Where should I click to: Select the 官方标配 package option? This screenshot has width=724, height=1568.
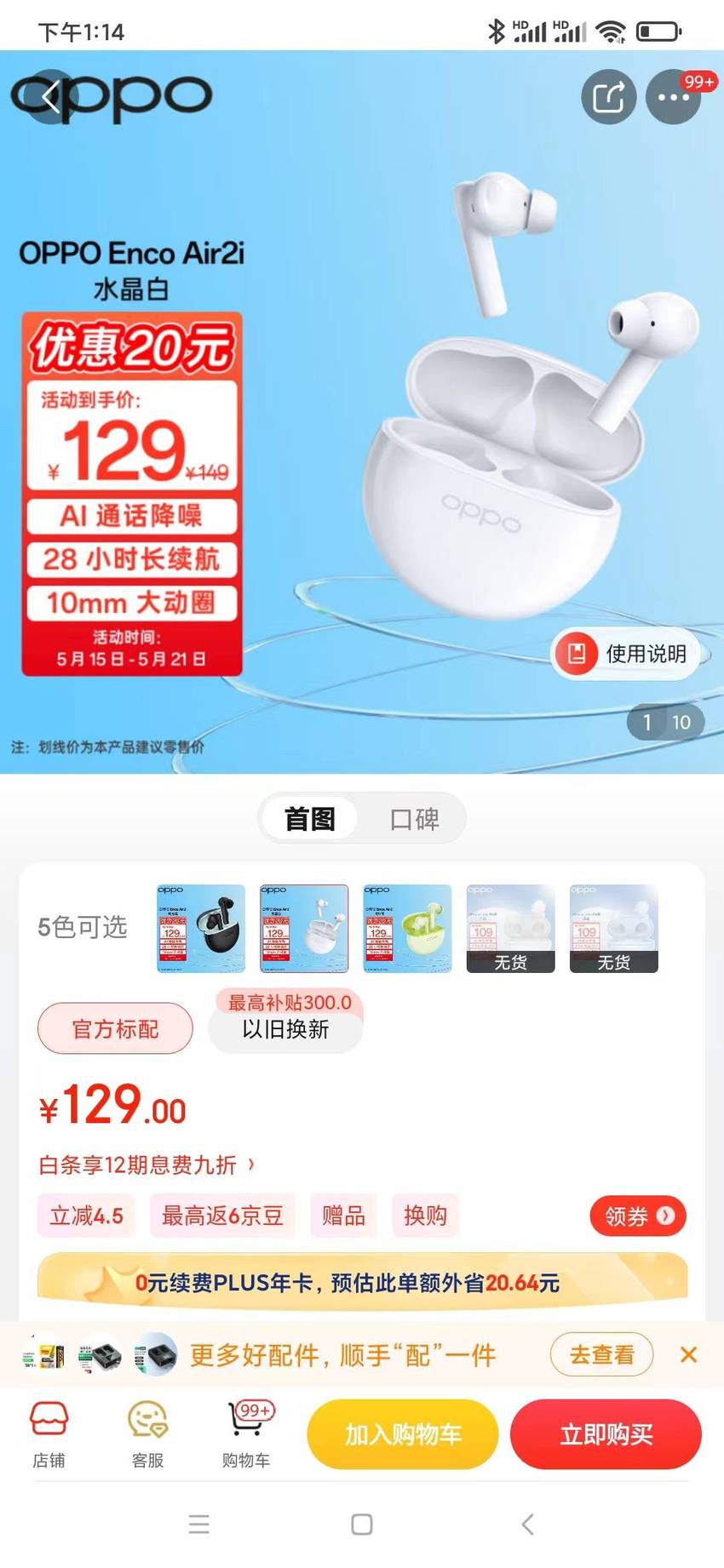(115, 1028)
